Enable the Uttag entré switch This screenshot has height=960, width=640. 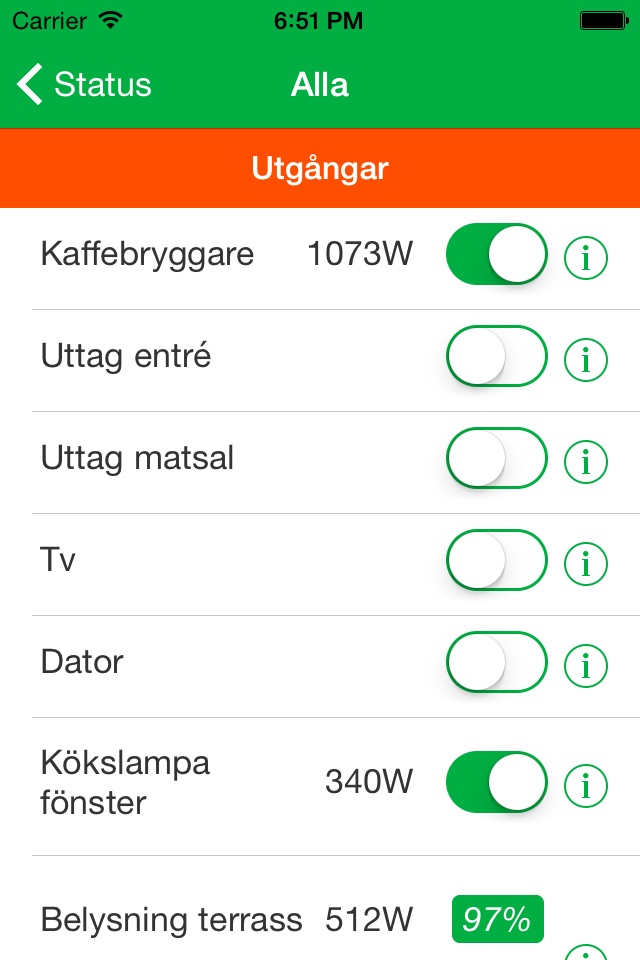tap(496, 357)
